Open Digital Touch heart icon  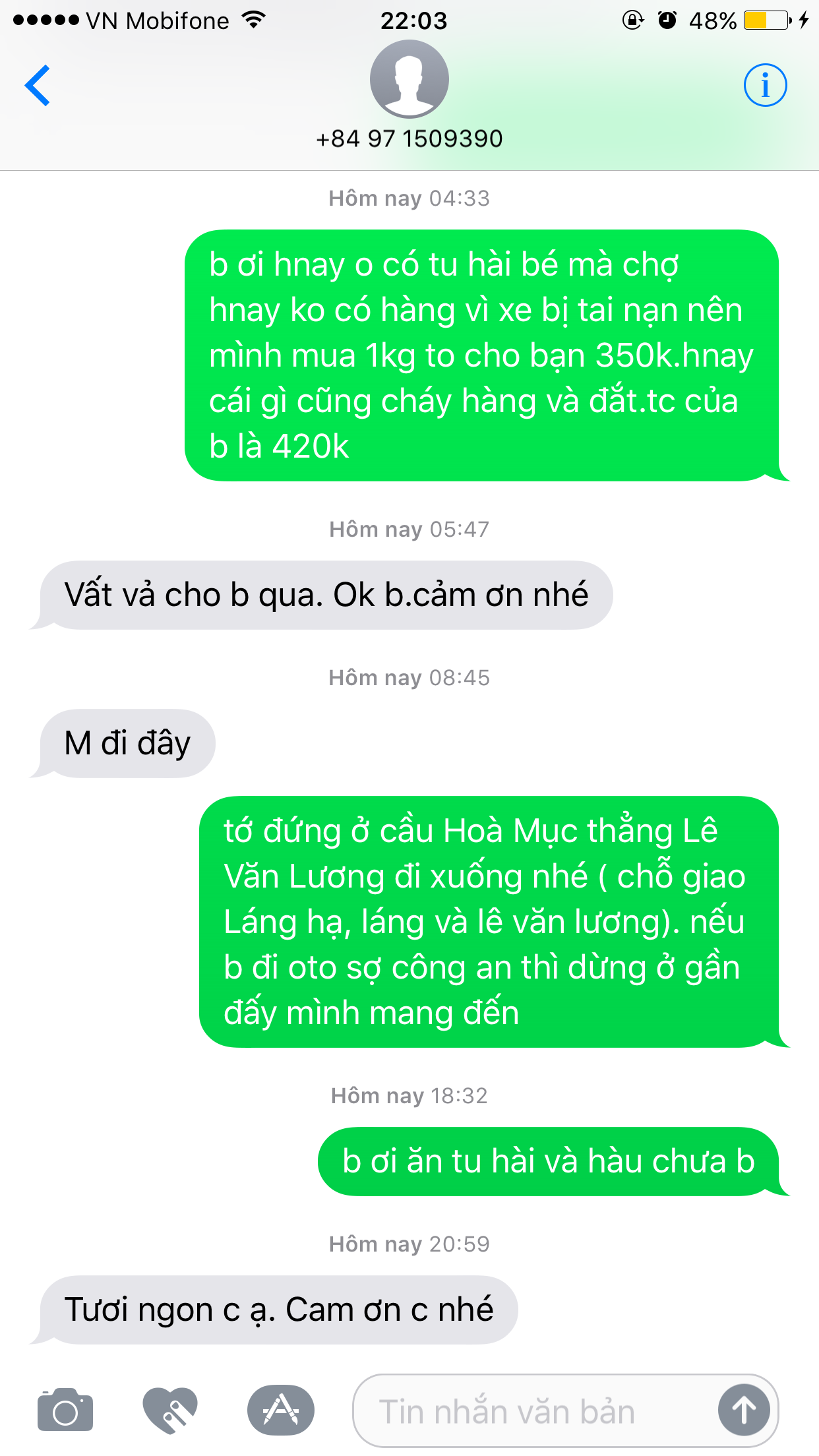(x=170, y=1410)
